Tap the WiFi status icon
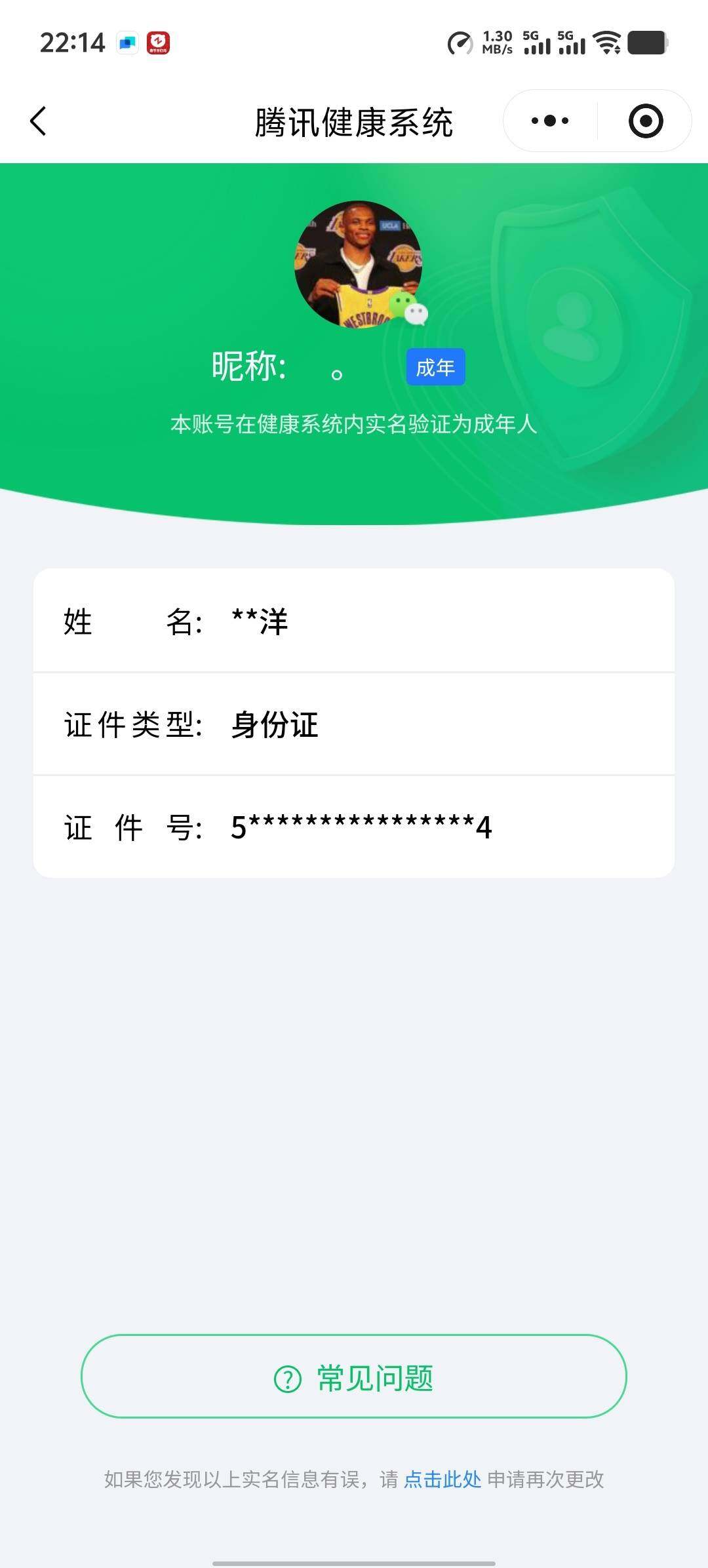 tap(606, 43)
